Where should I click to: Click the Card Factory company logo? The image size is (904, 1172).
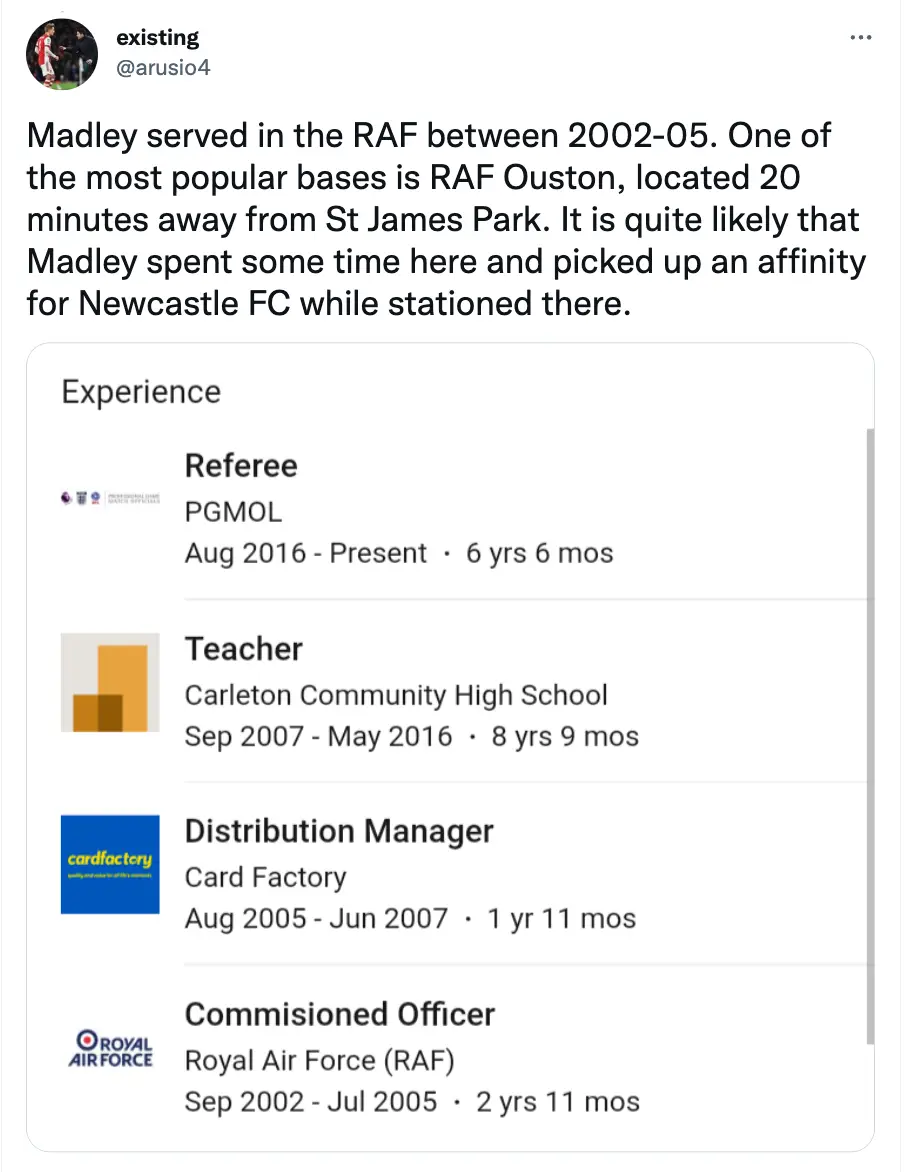point(110,864)
